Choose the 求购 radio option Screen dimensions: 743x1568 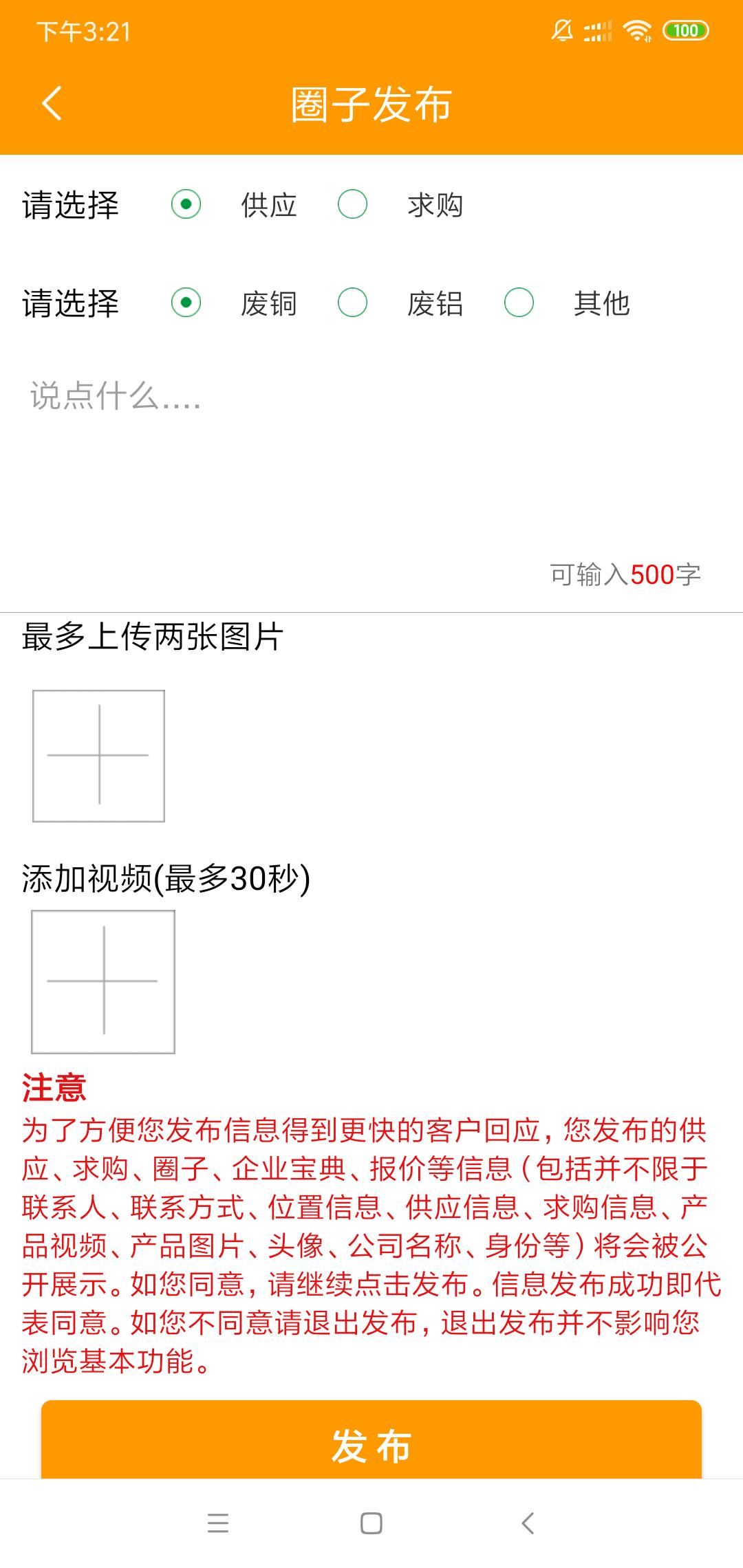pos(352,204)
